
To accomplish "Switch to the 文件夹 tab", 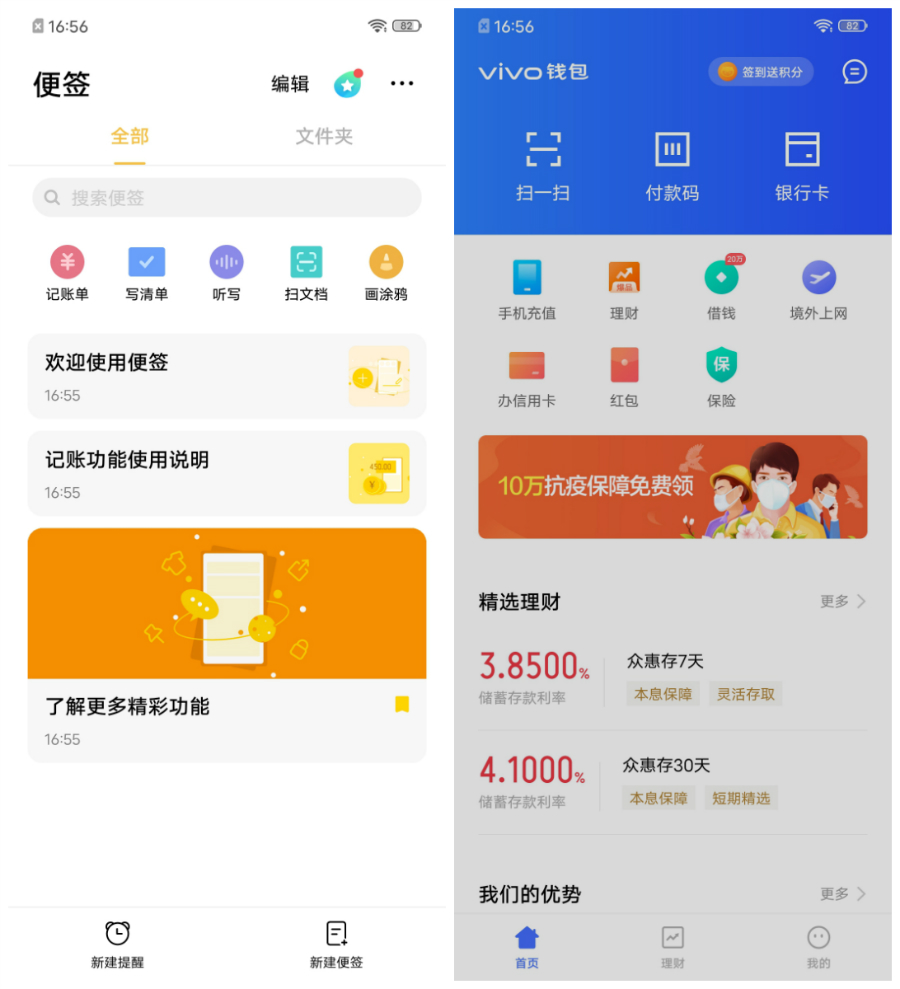I will [324, 137].
